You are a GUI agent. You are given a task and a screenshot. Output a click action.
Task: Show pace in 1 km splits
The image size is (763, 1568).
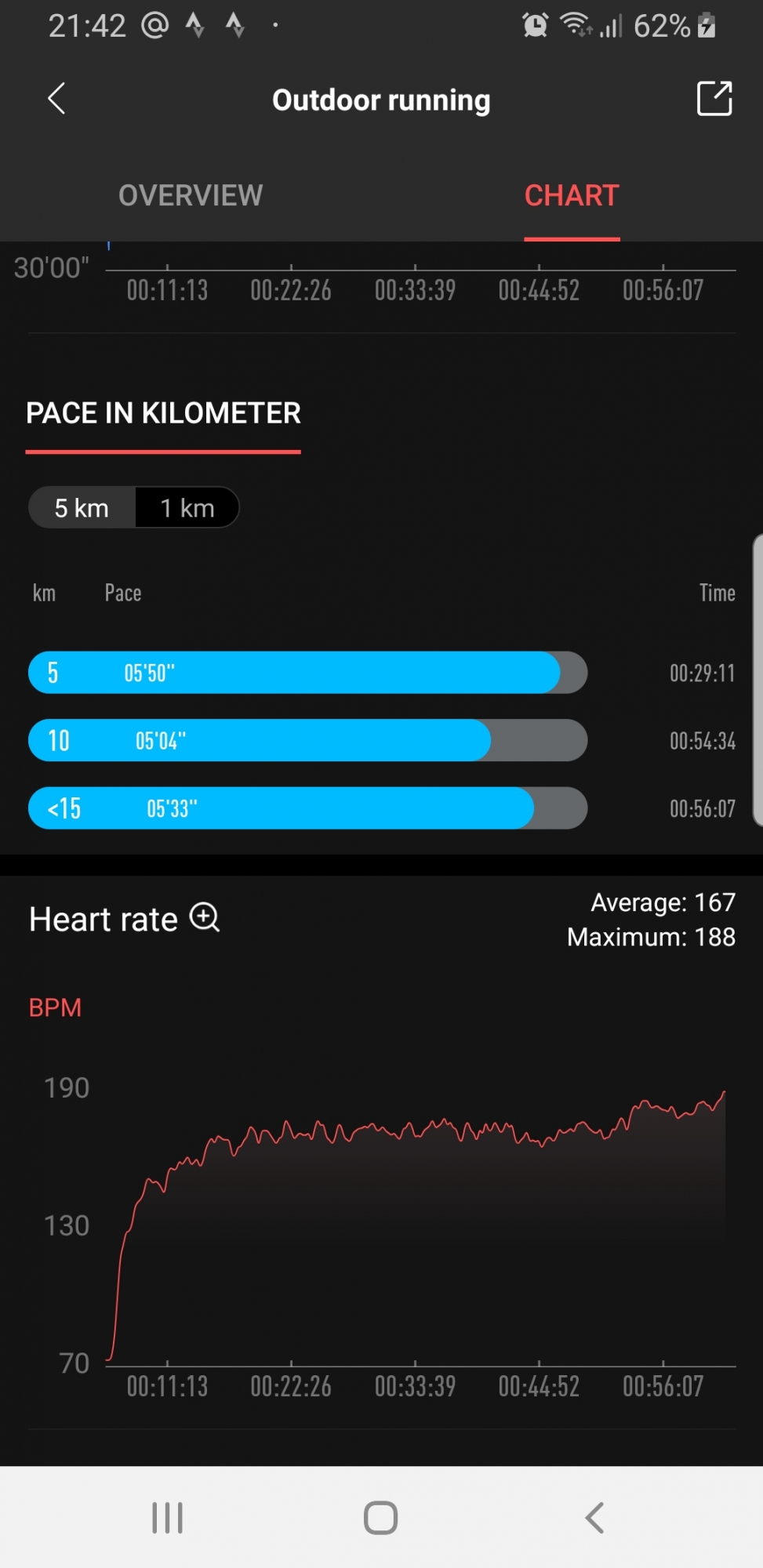click(187, 508)
